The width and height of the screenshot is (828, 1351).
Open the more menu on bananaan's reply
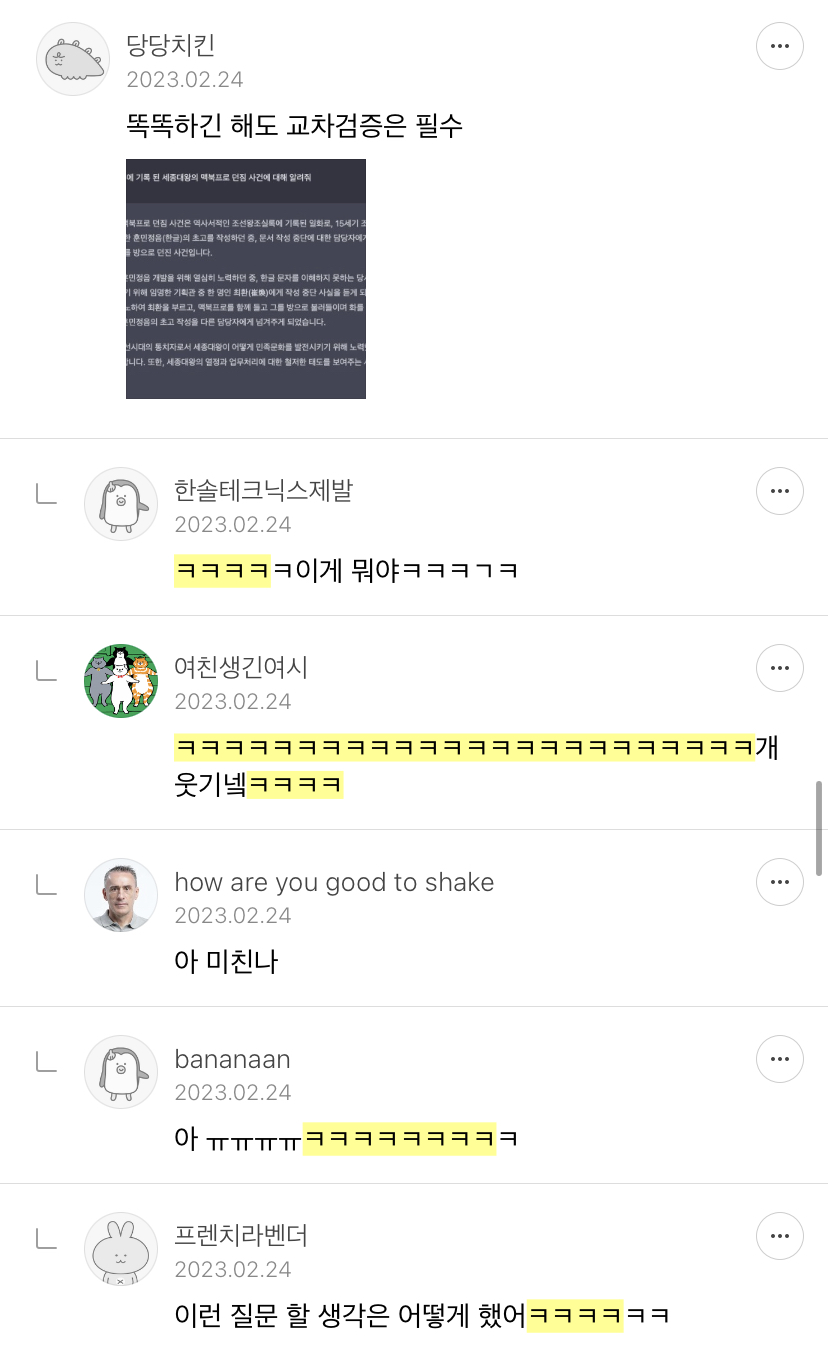click(x=779, y=1059)
